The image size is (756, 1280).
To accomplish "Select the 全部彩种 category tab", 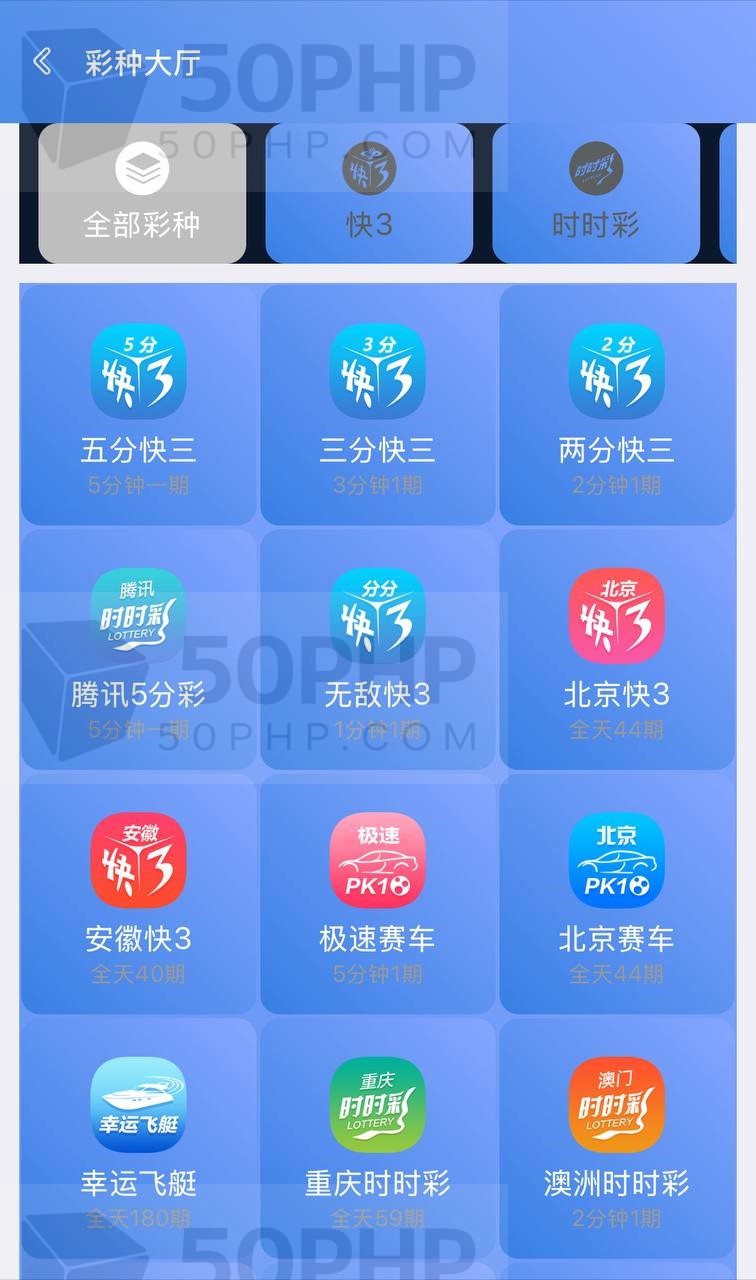I will point(142,194).
